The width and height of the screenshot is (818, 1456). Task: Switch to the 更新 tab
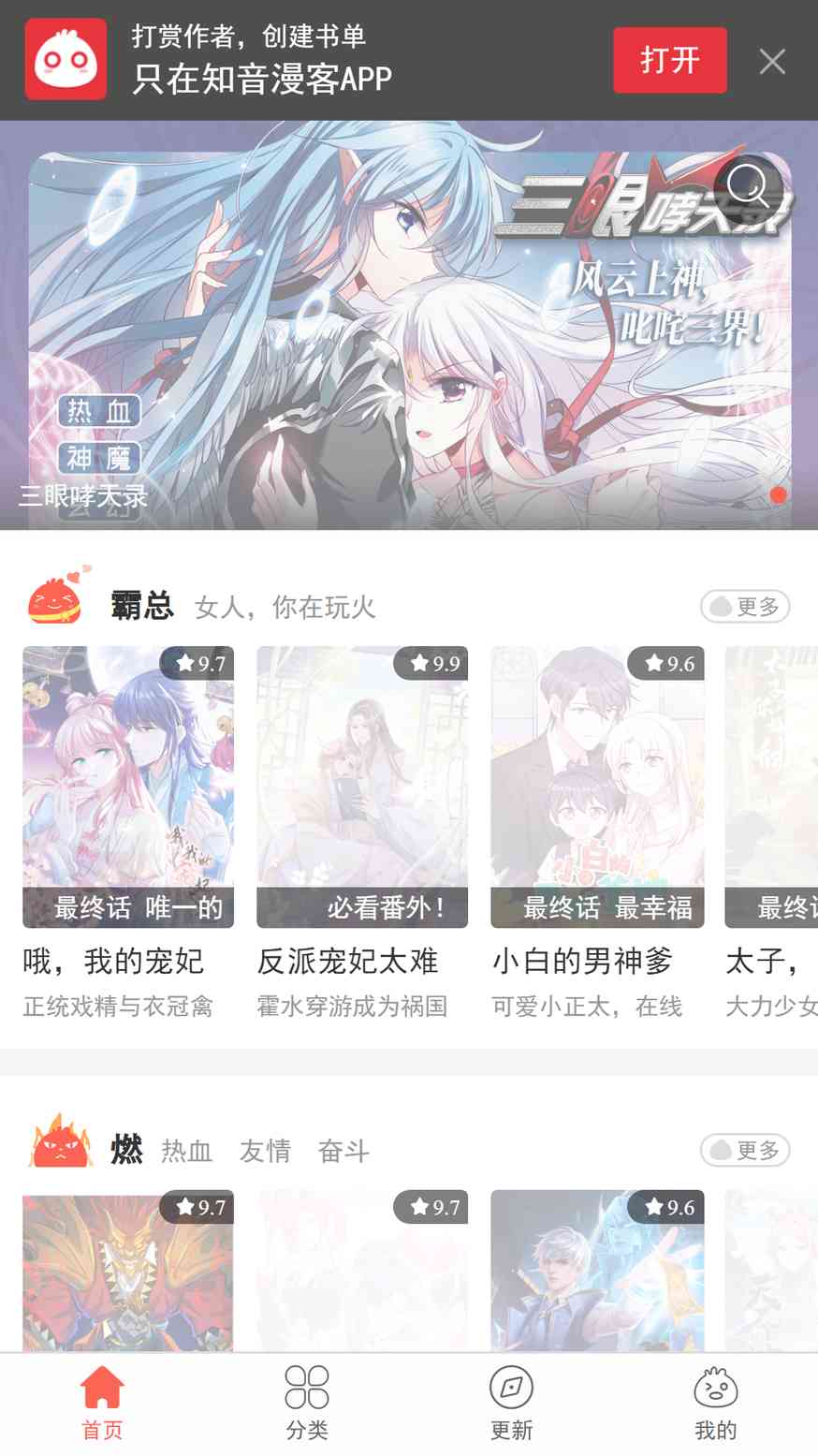pos(511,1402)
